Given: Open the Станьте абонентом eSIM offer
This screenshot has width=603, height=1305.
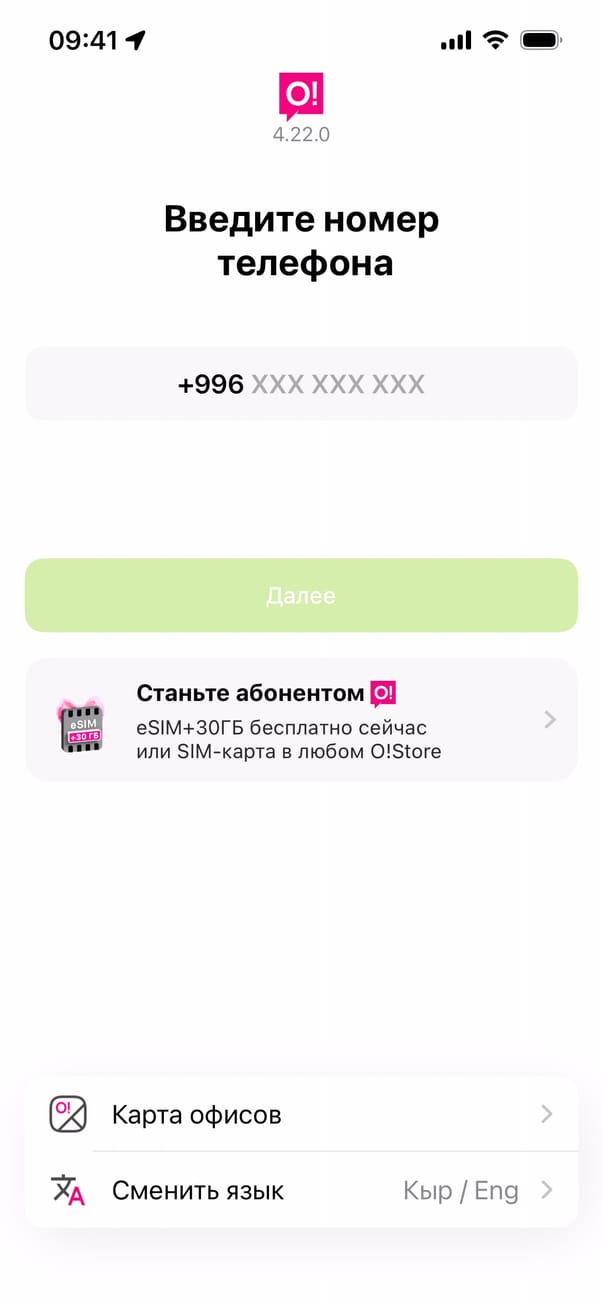Looking at the screenshot, I should click(x=301, y=720).
